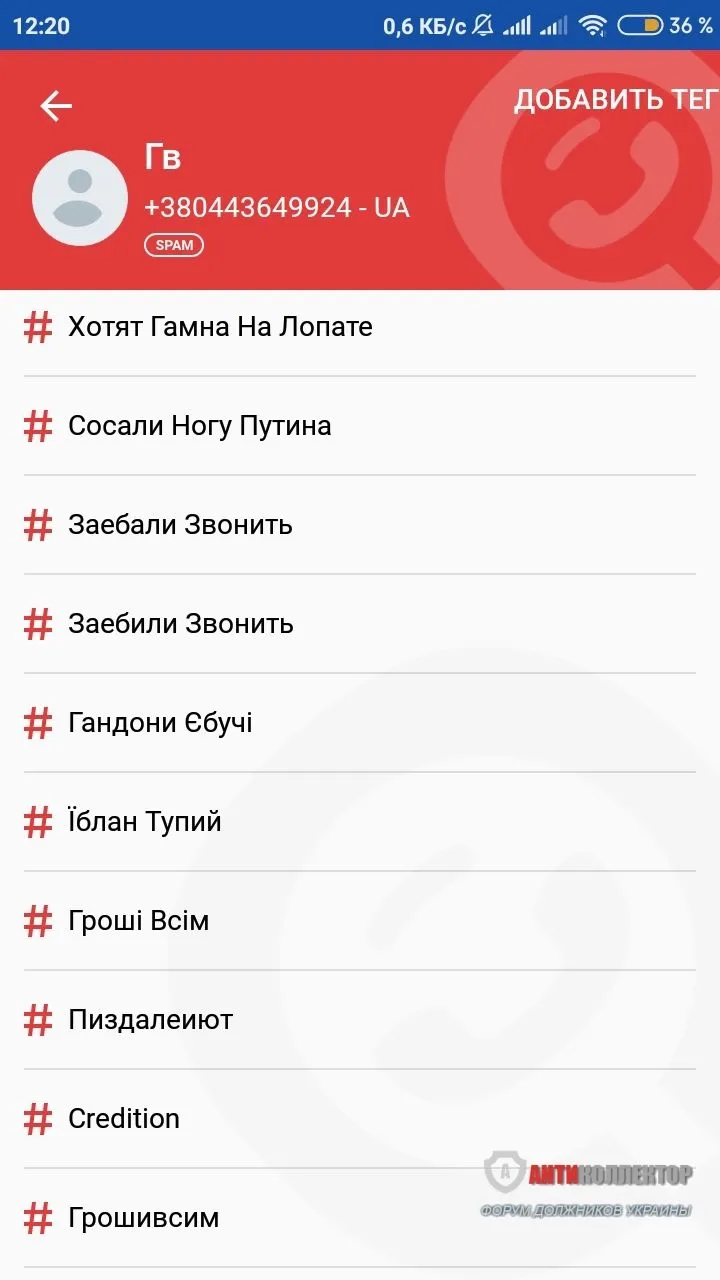Tap the SPAM badge under the phone number
Viewport: 720px width, 1280px height.
[x=174, y=244]
